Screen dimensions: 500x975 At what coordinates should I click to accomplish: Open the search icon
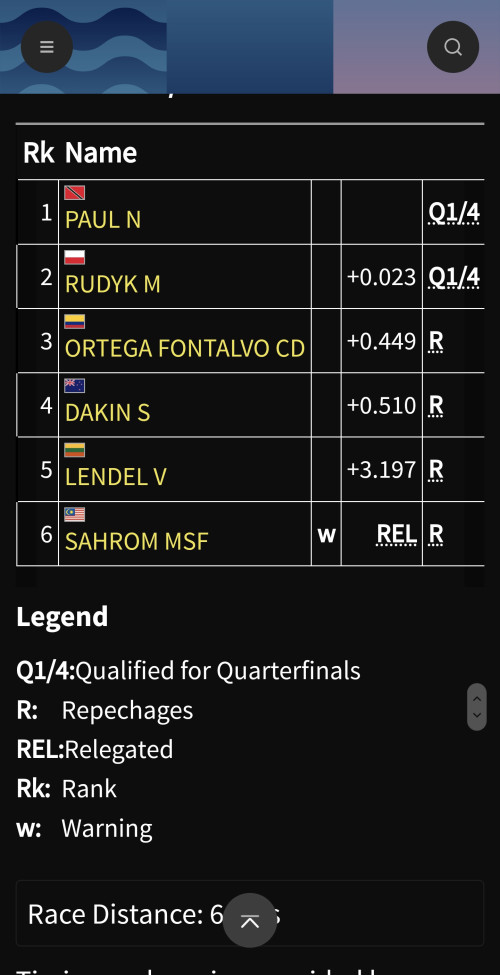(453, 47)
